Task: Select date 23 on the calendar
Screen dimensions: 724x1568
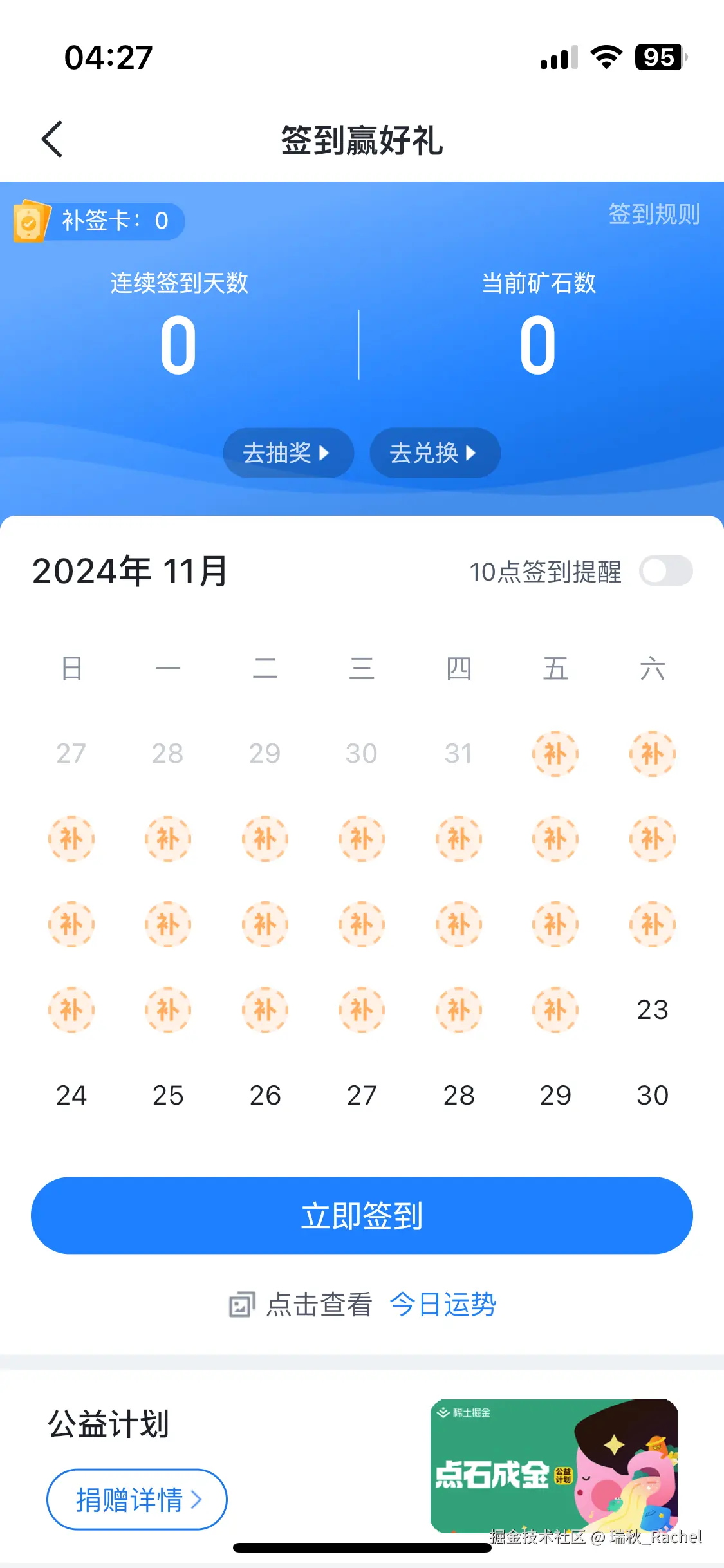Action: coord(653,1010)
